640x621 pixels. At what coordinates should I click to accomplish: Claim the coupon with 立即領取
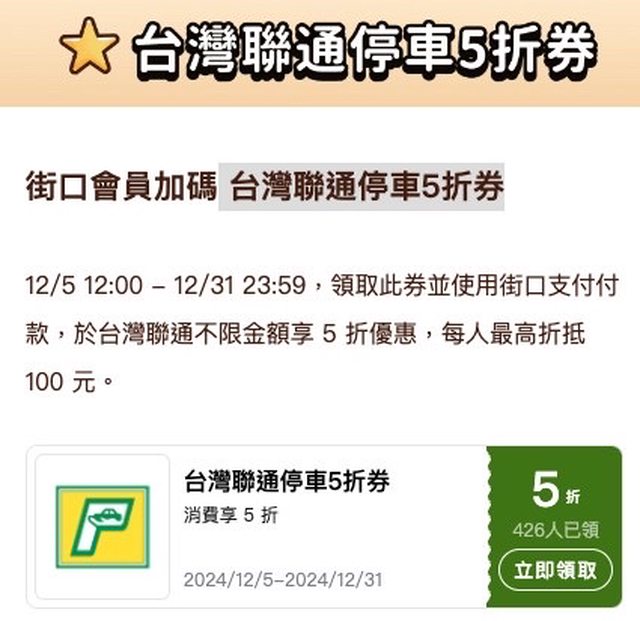point(554,570)
